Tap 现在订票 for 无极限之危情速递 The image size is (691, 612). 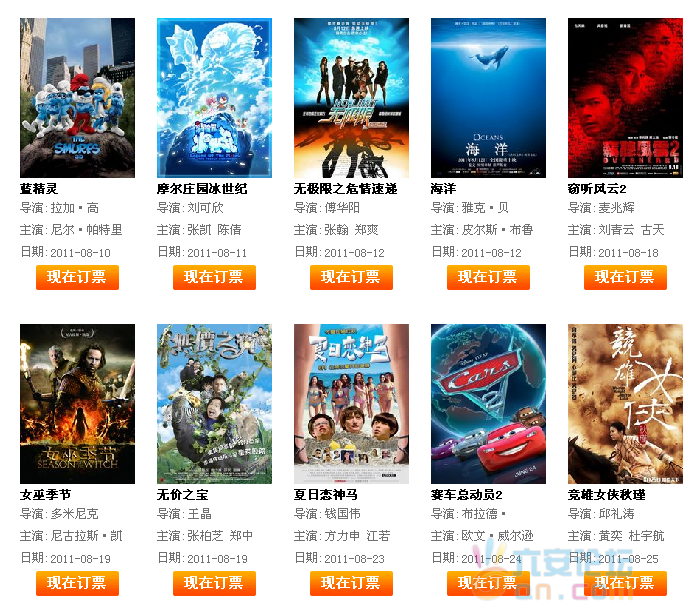(351, 277)
